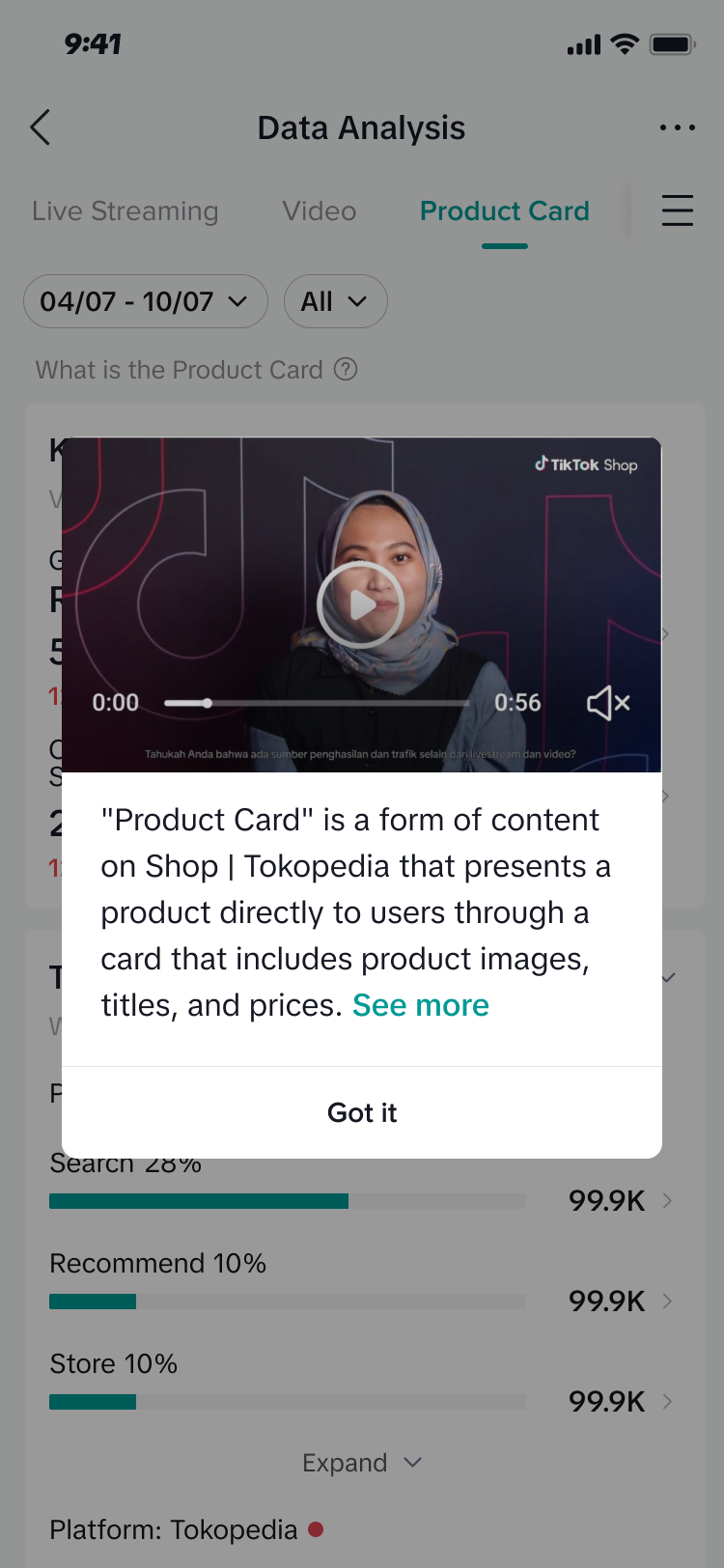Switch to the Live Streaming tab

(125, 210)
